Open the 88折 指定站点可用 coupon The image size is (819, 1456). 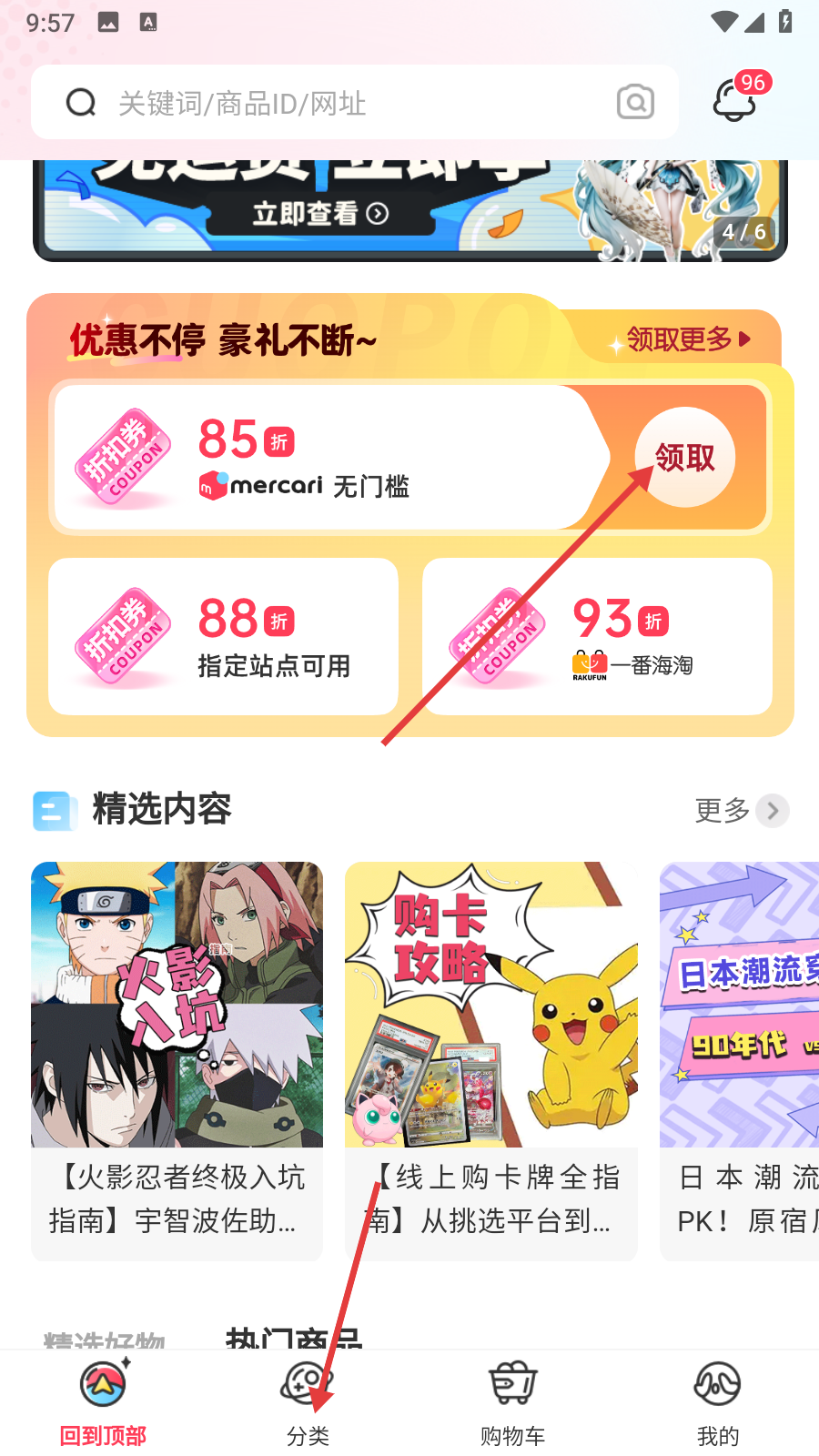pyautogui.click(x=223, y=637)
